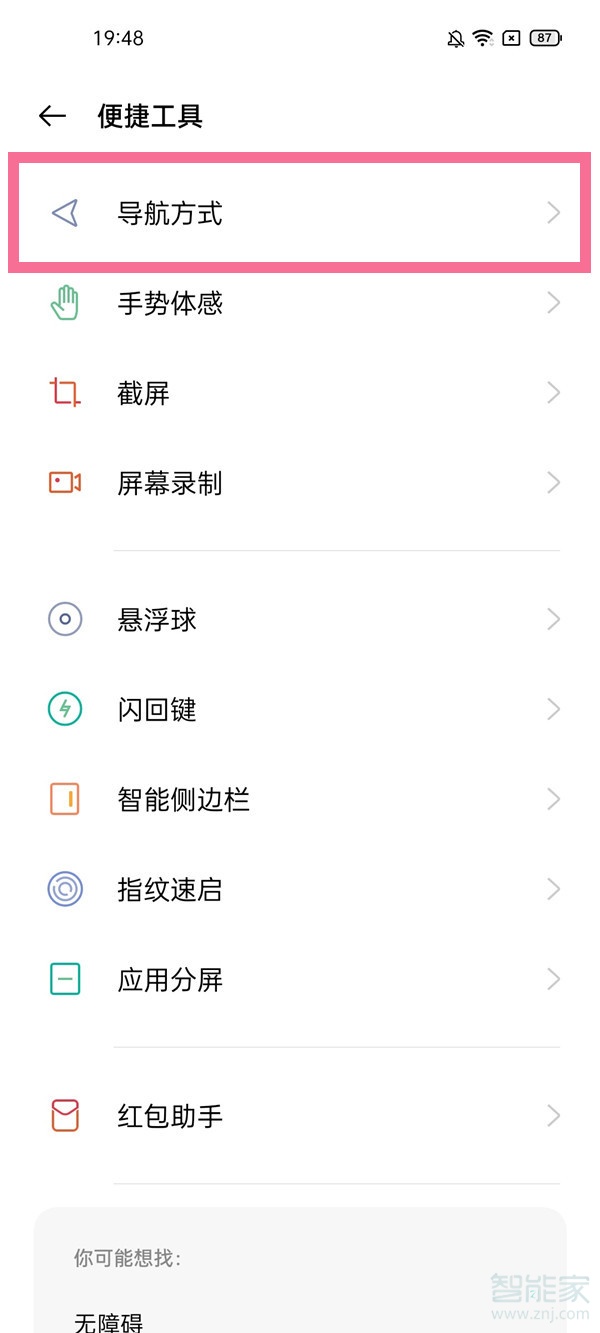Open 手势体感 settings
600x1333 pixels.
click(300, 303)
